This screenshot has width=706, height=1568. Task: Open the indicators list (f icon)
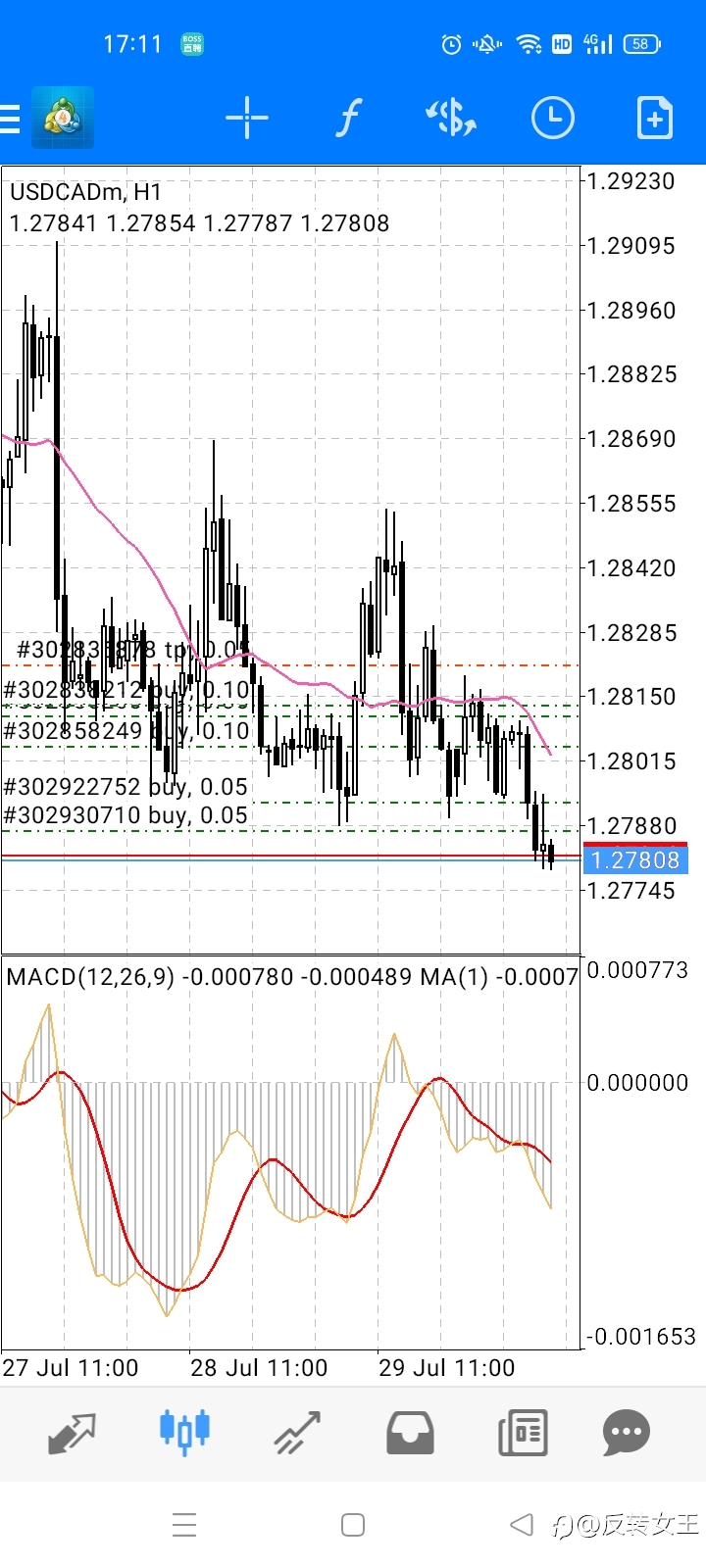tap(348, 119)
